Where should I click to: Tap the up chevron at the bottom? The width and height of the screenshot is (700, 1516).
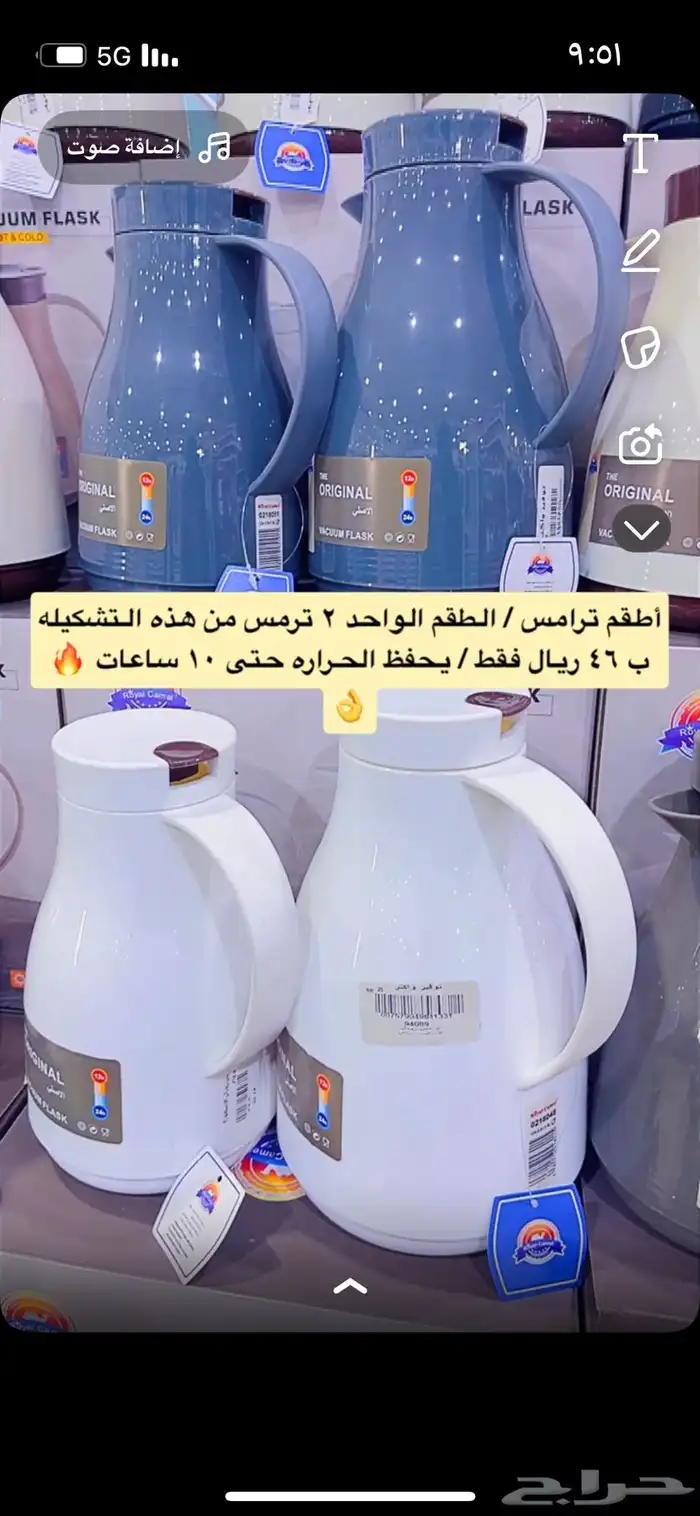(x=349, y=1286)
